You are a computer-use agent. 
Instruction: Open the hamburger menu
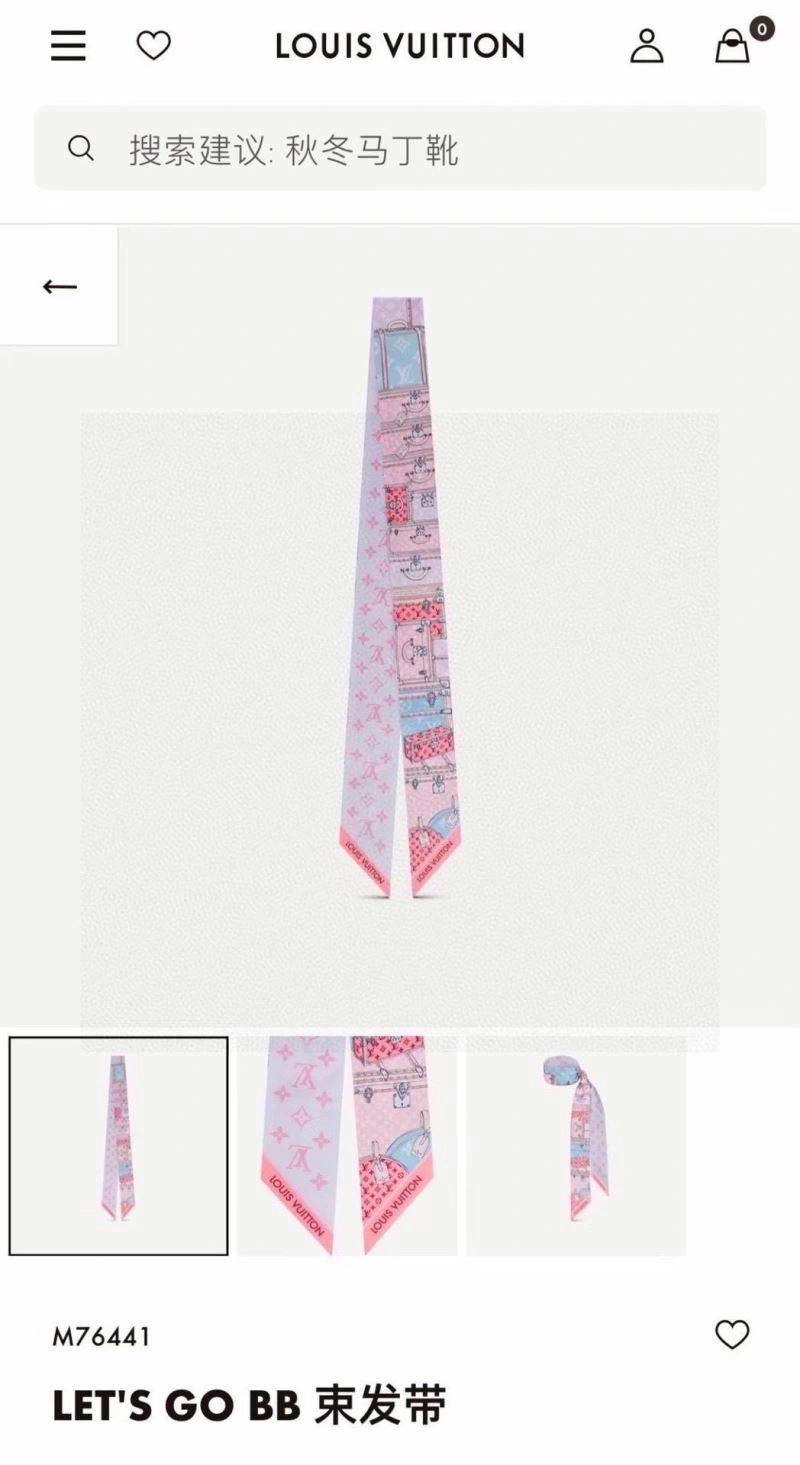(x=68, y=46)
